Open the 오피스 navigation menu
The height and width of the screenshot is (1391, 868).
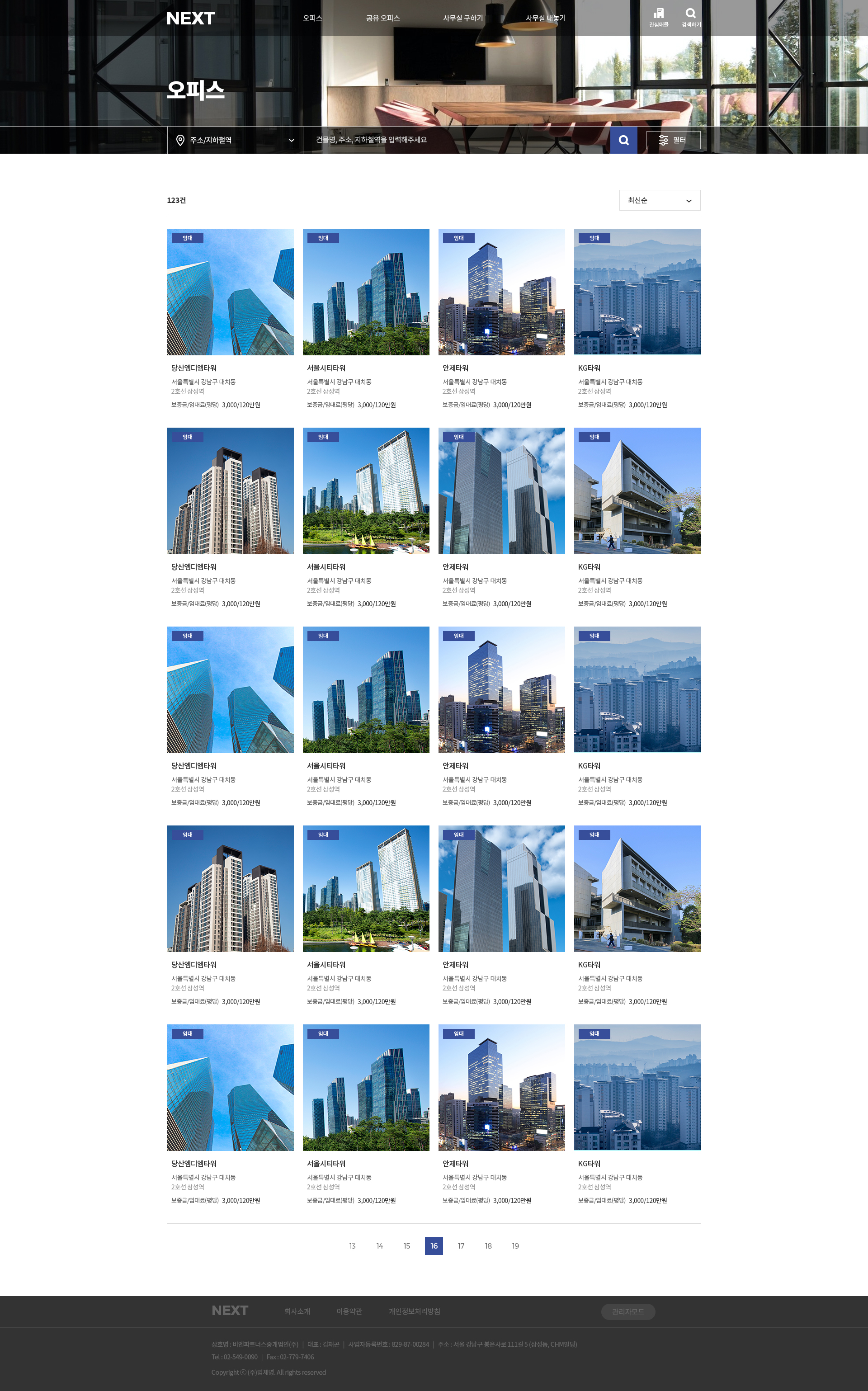point(312,19)
